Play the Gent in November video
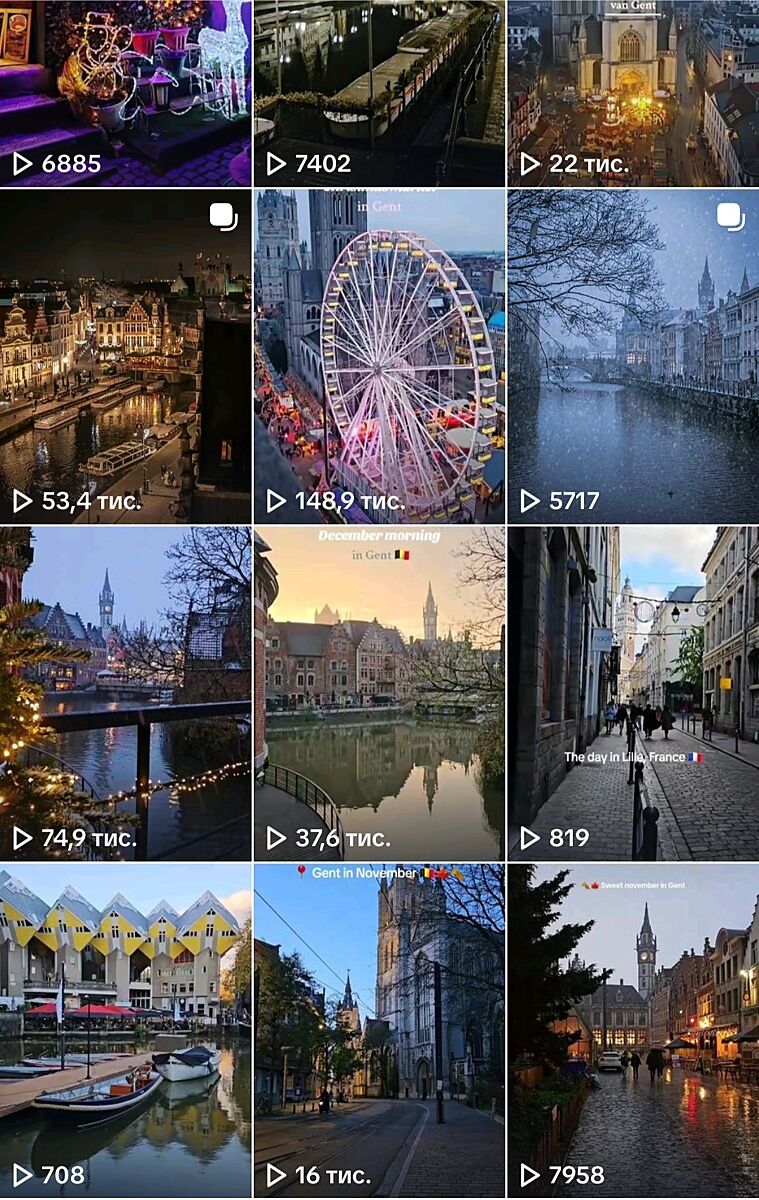This screenshot has height=1200, width=759. (x=379, y=1030)
